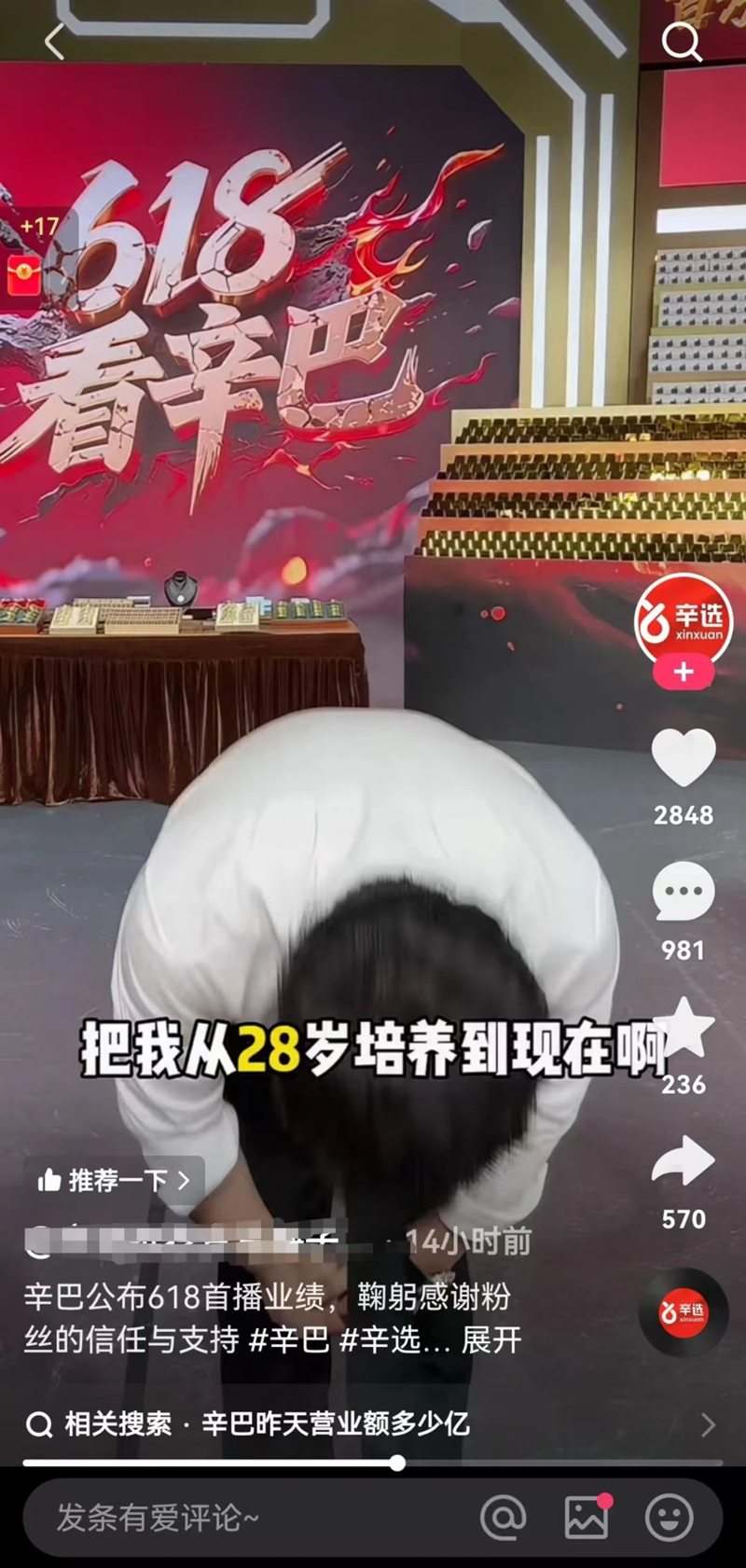Mention someone with the @ icon
The image size is (746, 1568).
click(504, 1518)
